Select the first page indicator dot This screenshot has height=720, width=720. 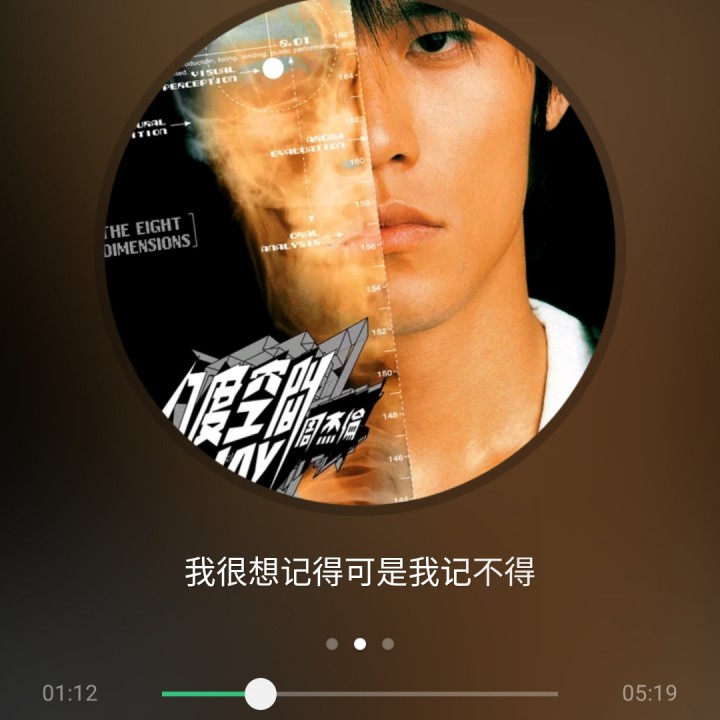(x=332, y=644)
